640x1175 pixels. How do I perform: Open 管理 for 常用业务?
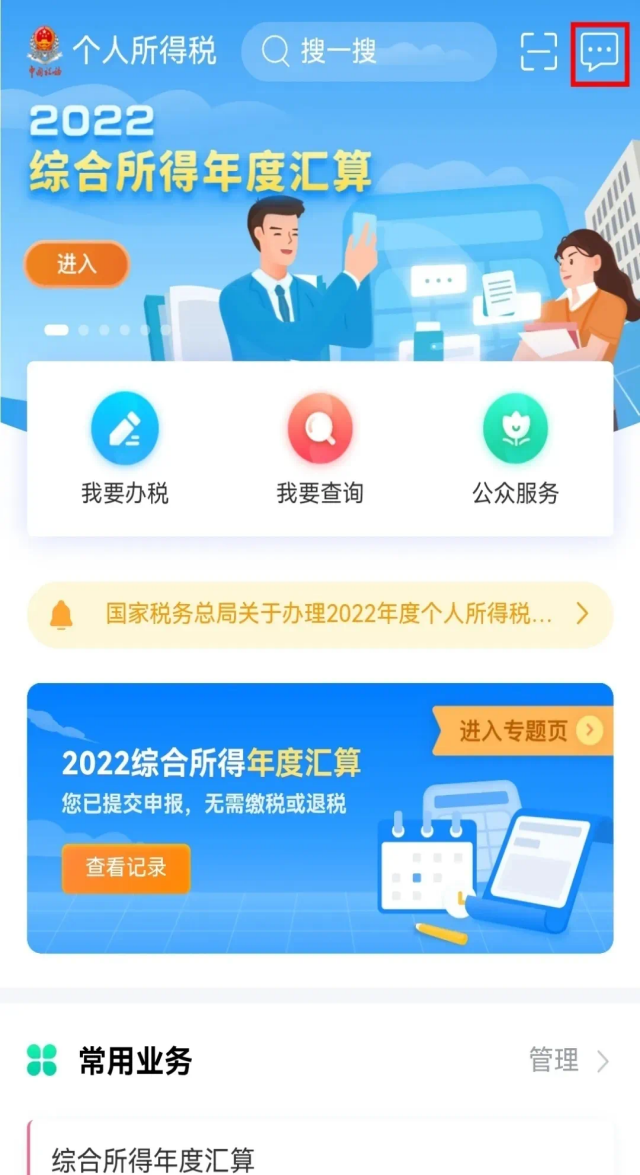(567, 1060)
